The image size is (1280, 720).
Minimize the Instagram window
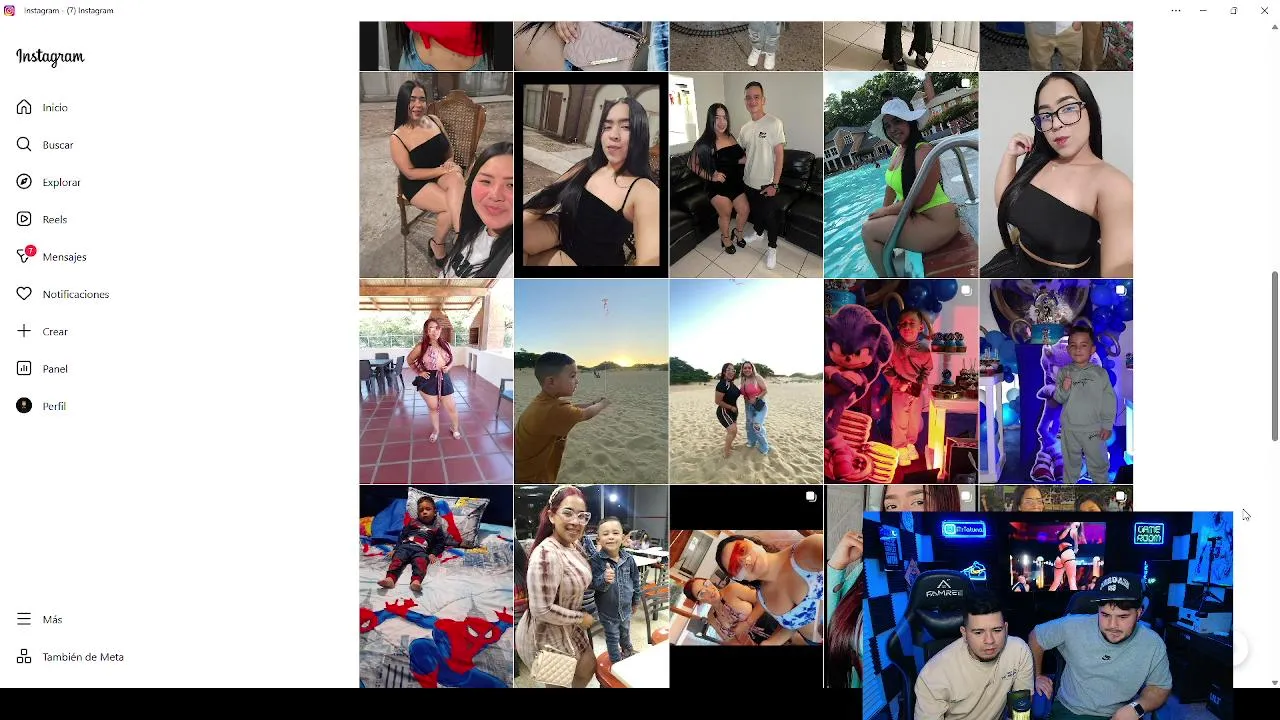(1203, 10)
